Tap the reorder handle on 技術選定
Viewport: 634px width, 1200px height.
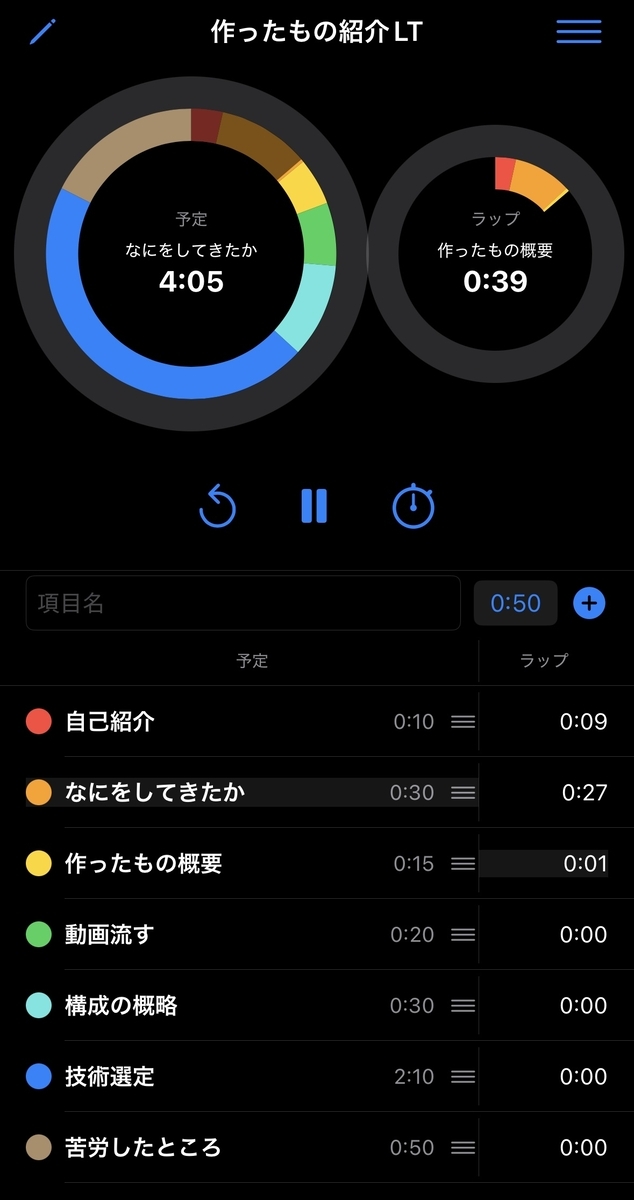pos(462,1077)
